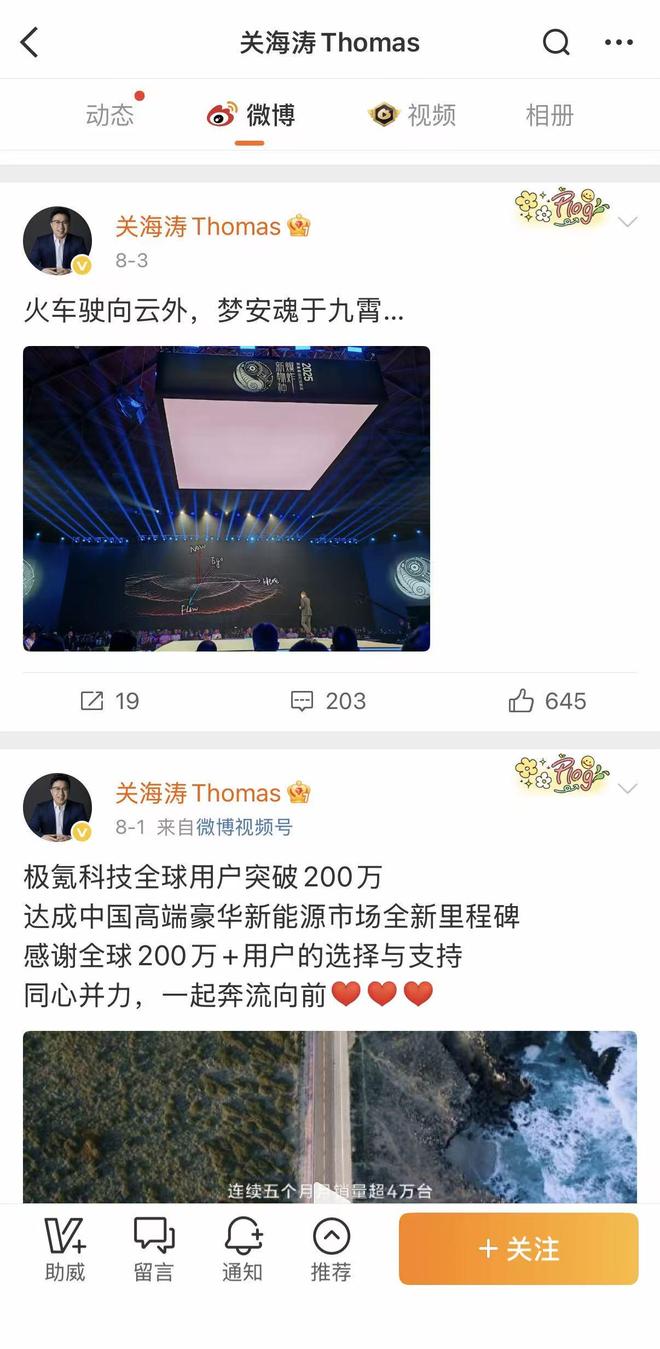Select the 微博 tab
The height and width of the screenshot is (1349, 660).
pos(251,115)
